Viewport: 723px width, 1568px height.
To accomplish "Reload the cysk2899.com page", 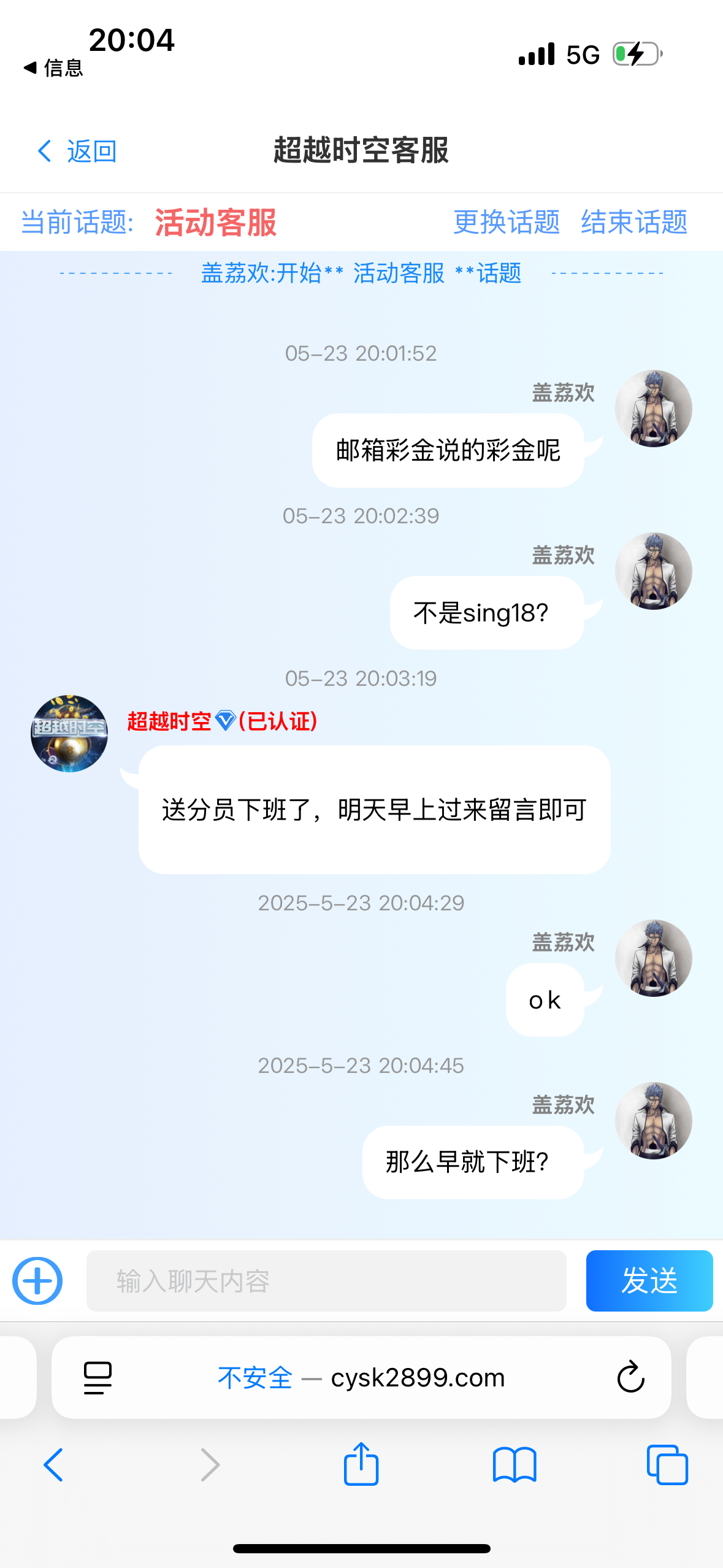I will (630, 1377).
